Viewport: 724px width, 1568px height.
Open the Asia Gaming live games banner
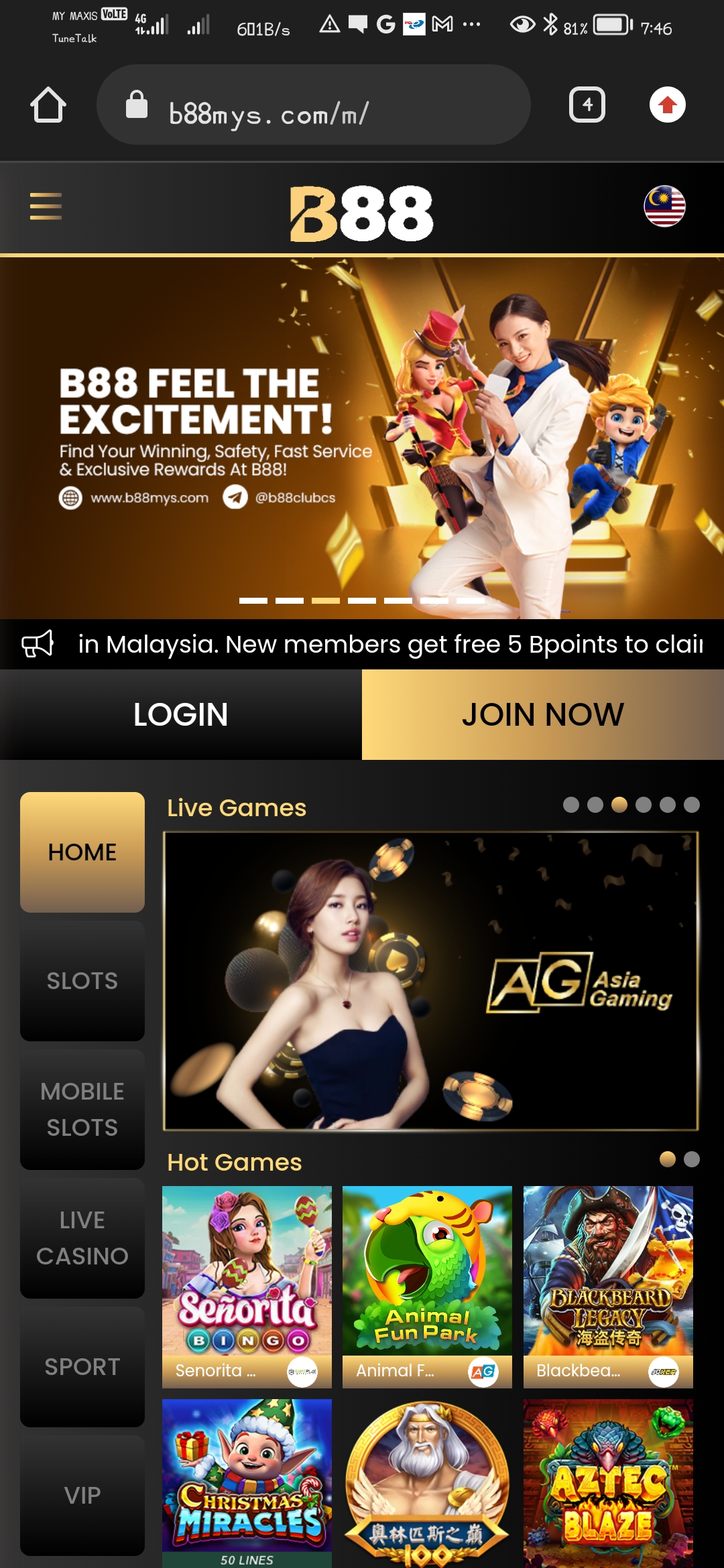(x=430, y=981)
